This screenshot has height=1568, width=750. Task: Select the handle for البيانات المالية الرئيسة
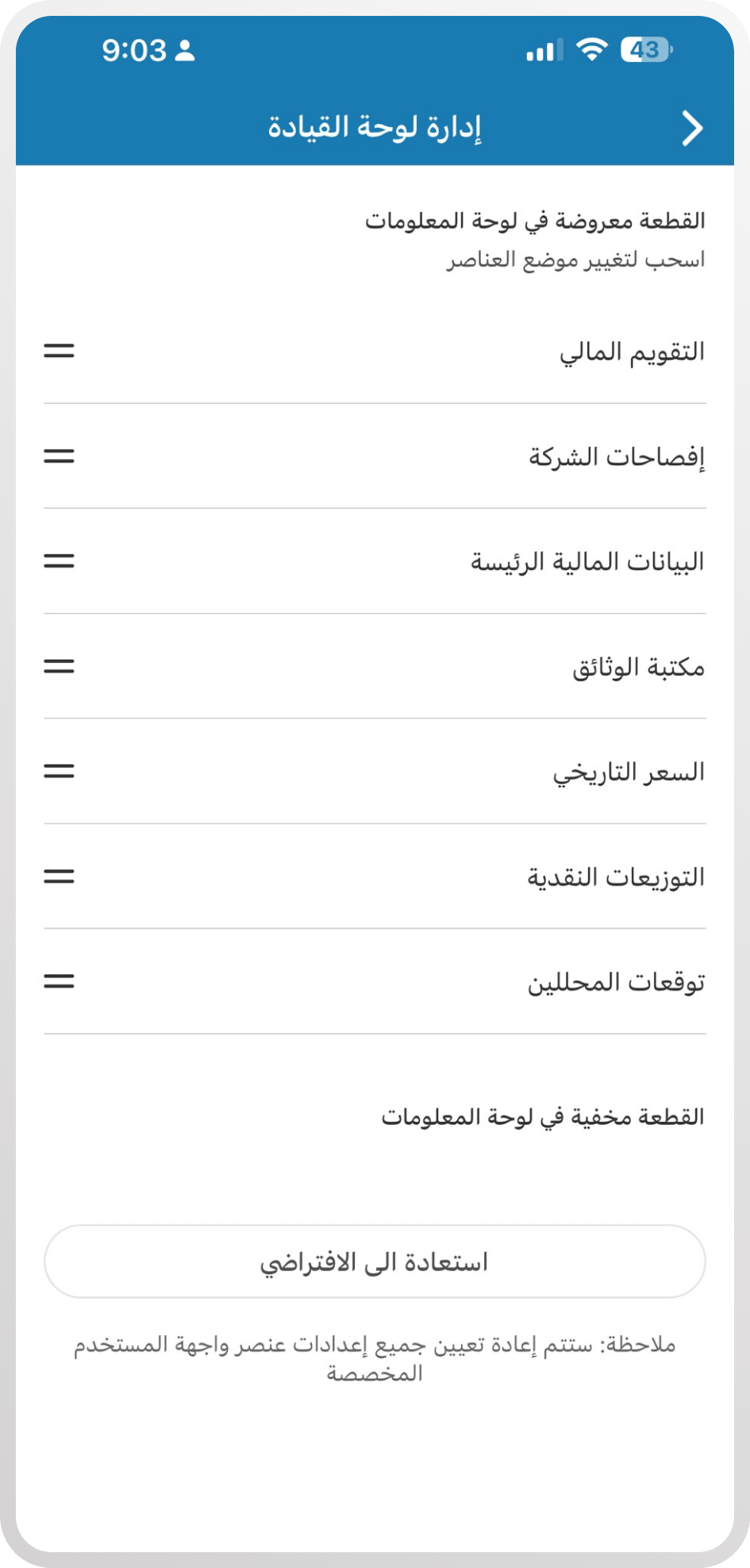click(x=59, y=561)
